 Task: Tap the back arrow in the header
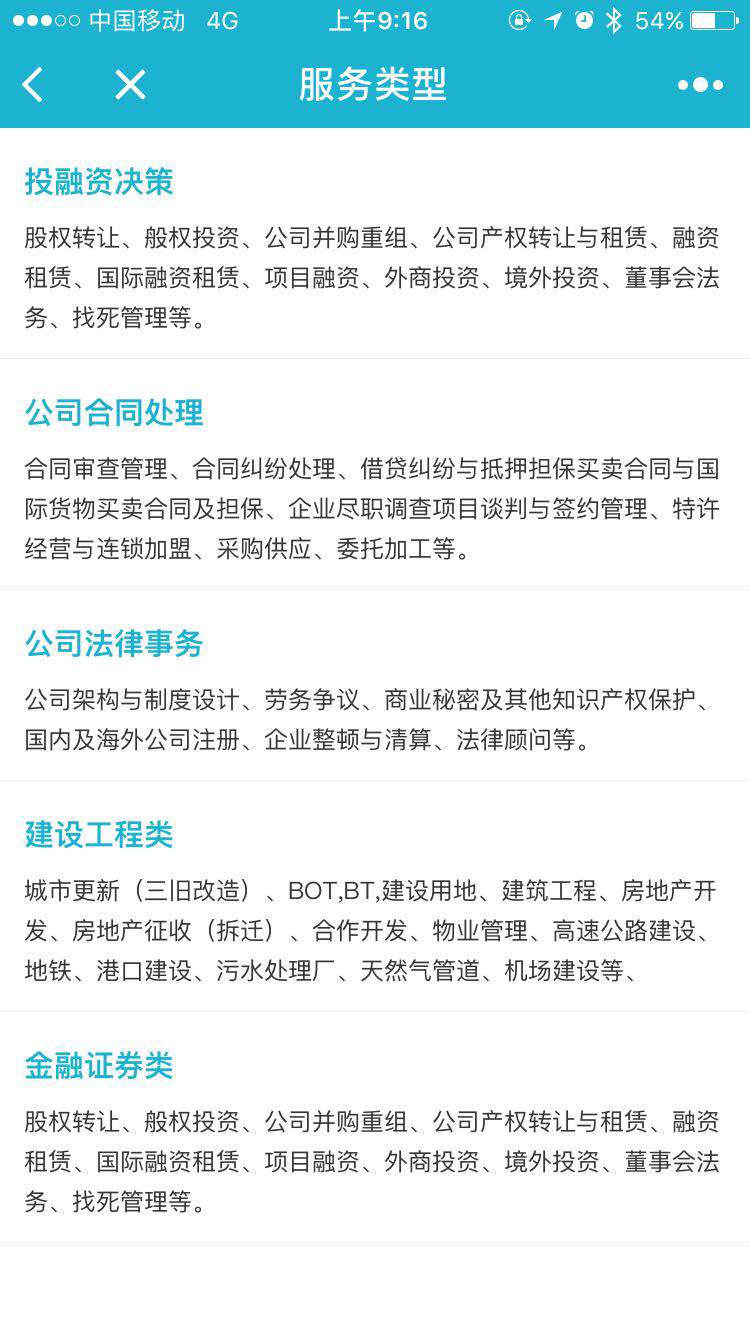(x=32, y=85)
